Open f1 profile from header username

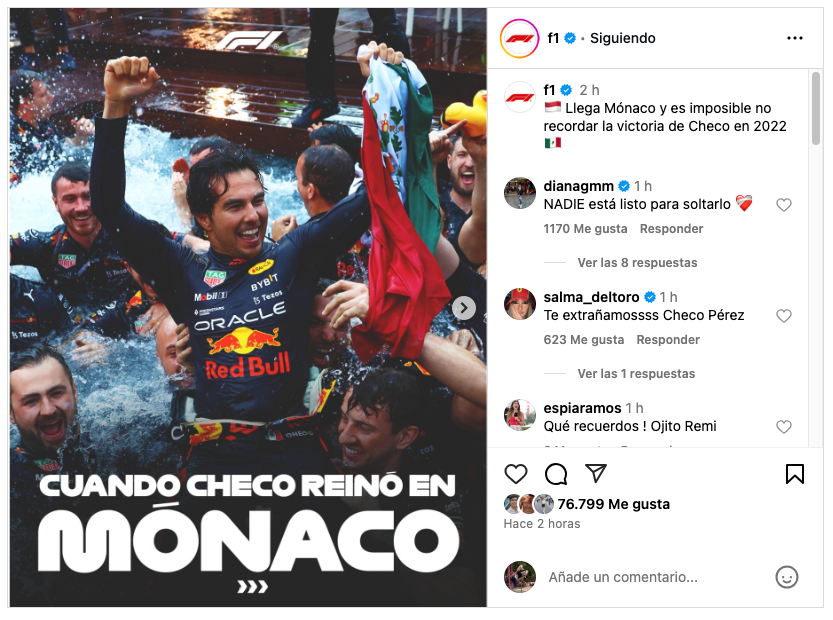[x=553, y=38]
